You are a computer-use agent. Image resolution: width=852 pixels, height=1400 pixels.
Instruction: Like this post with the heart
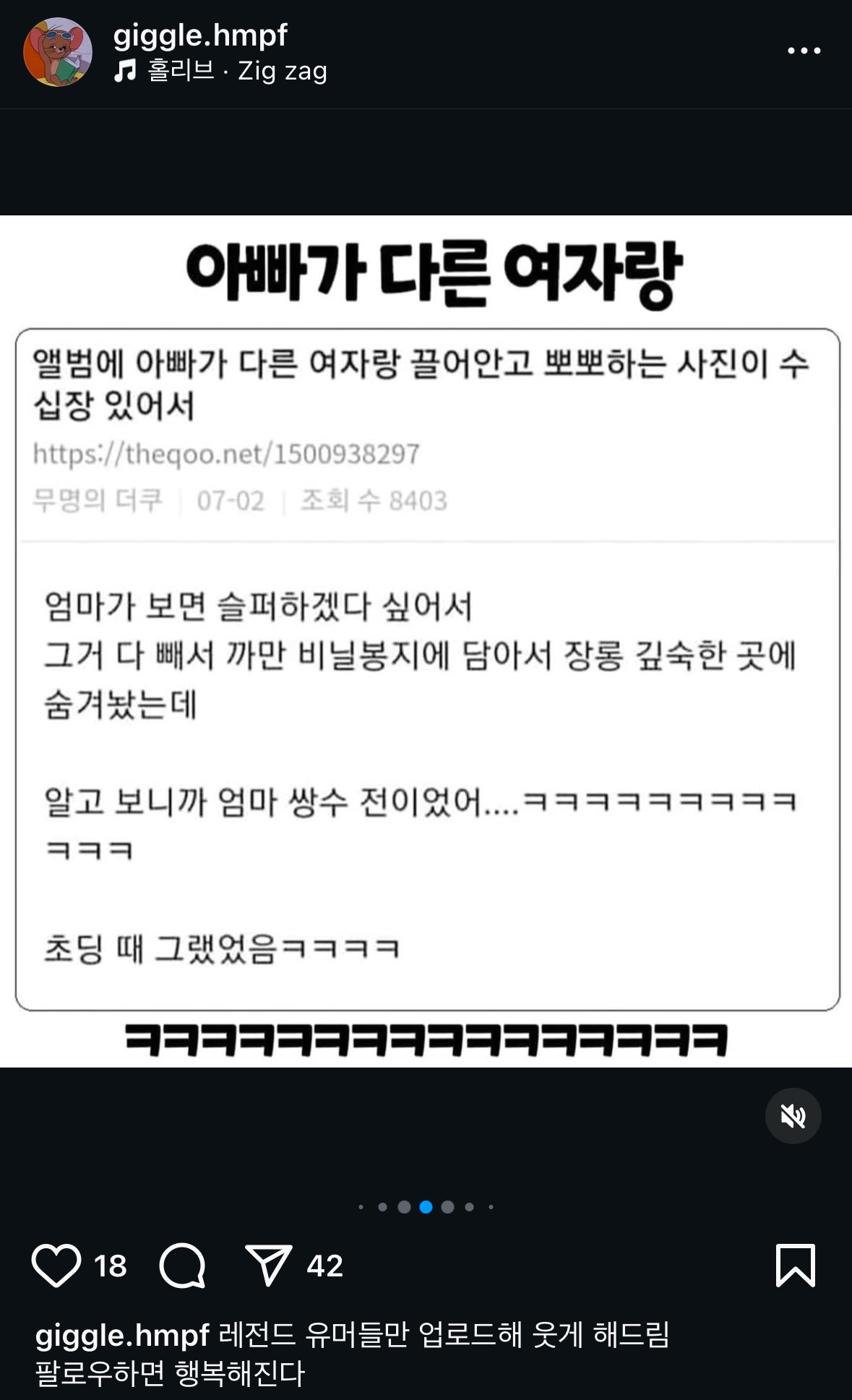(56, 1266)
